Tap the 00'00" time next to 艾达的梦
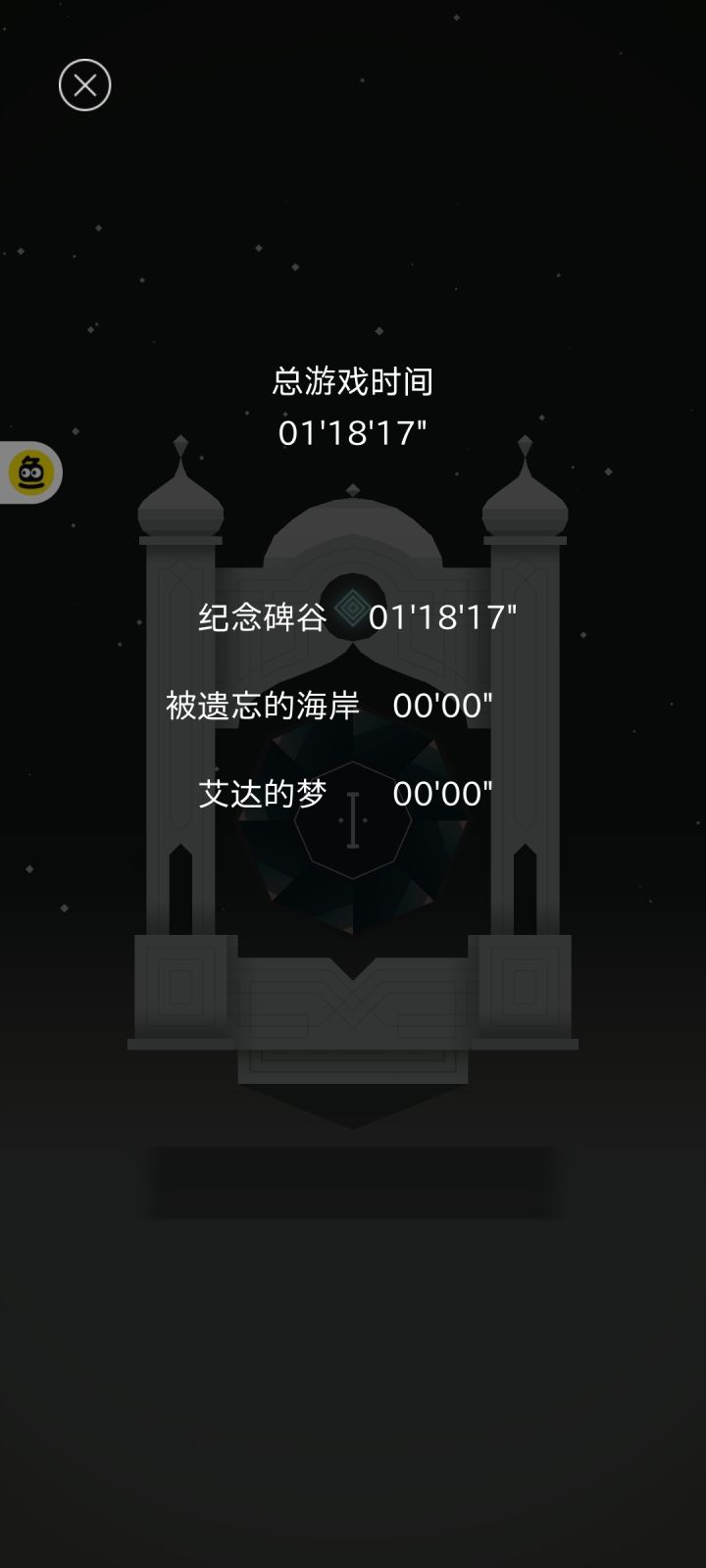This screenshot has height=1568, width=706. coord(446,792)
